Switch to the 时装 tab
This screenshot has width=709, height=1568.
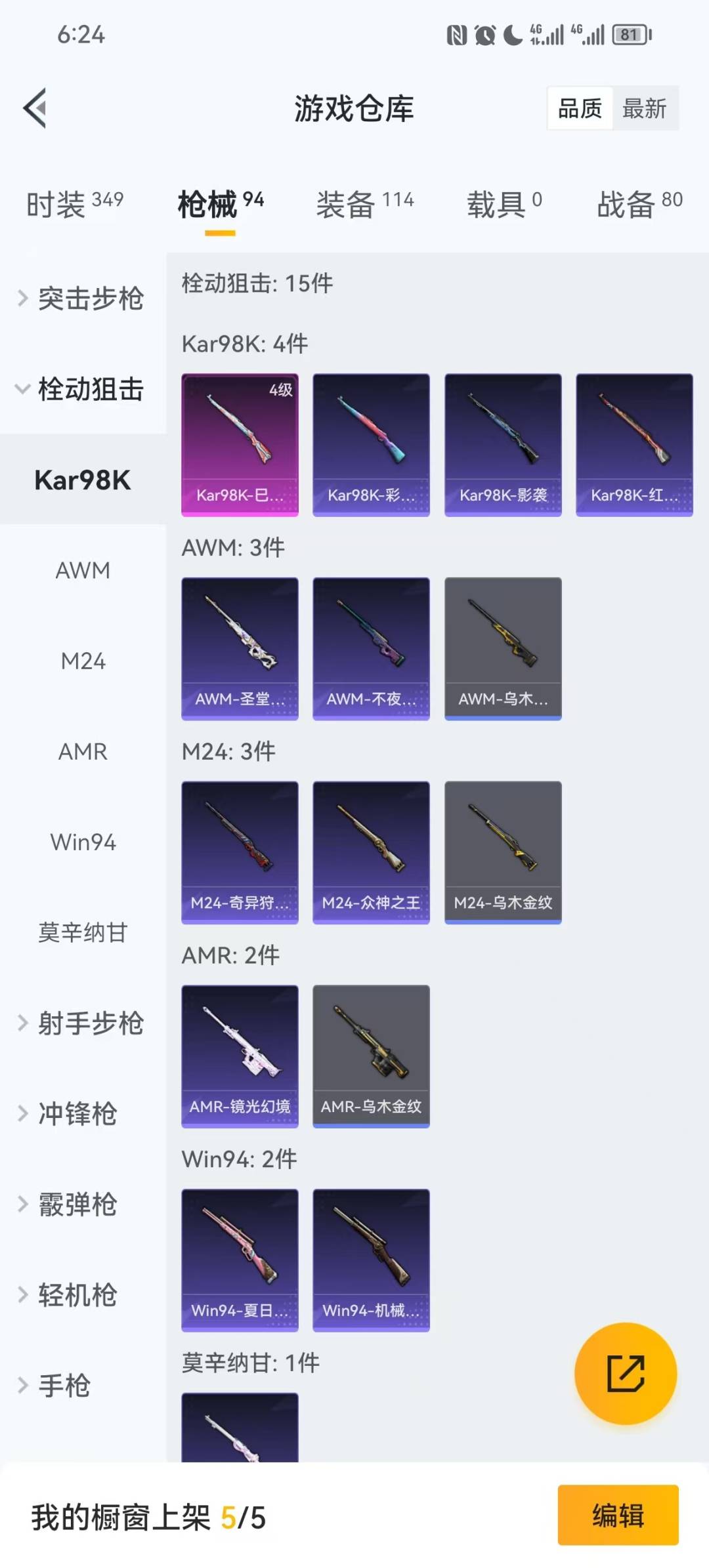pos(74,204)
